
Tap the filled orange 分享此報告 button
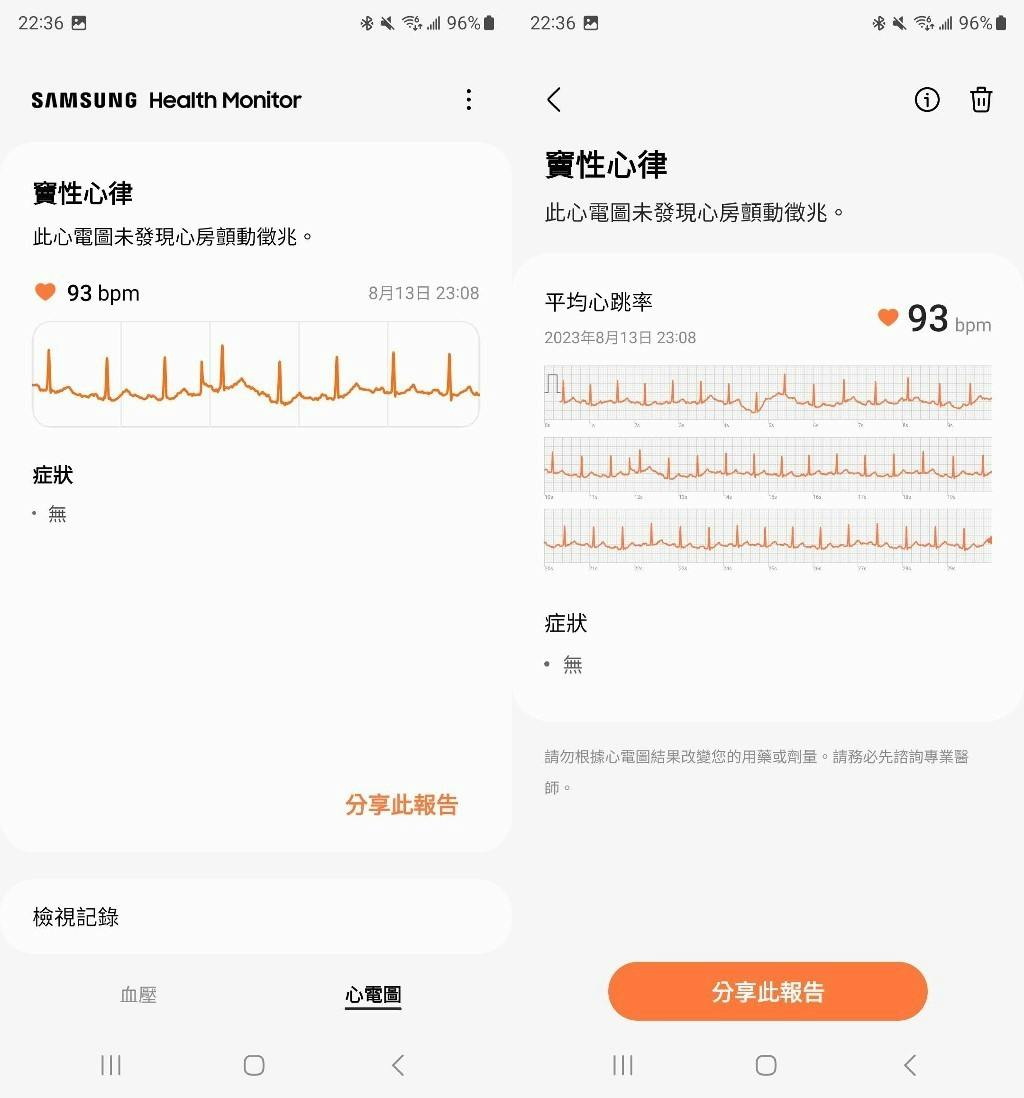point(767,992)
